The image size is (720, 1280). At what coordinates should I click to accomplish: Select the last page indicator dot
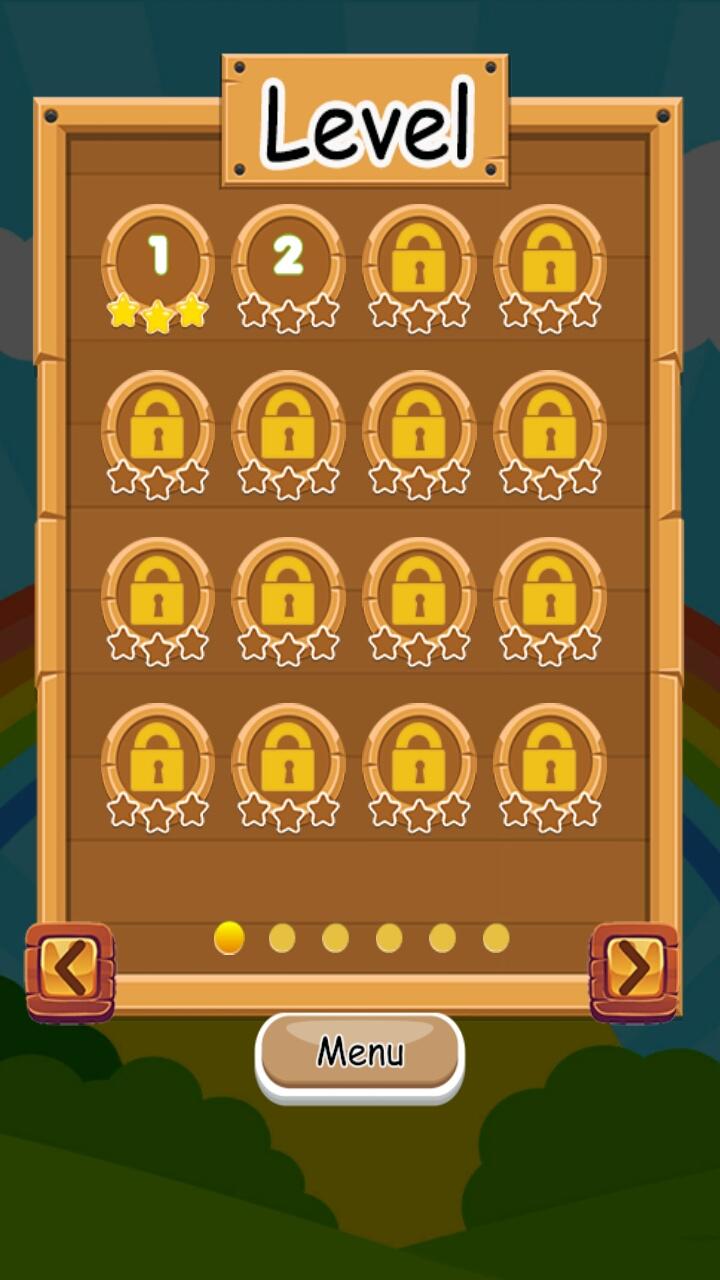496,938
